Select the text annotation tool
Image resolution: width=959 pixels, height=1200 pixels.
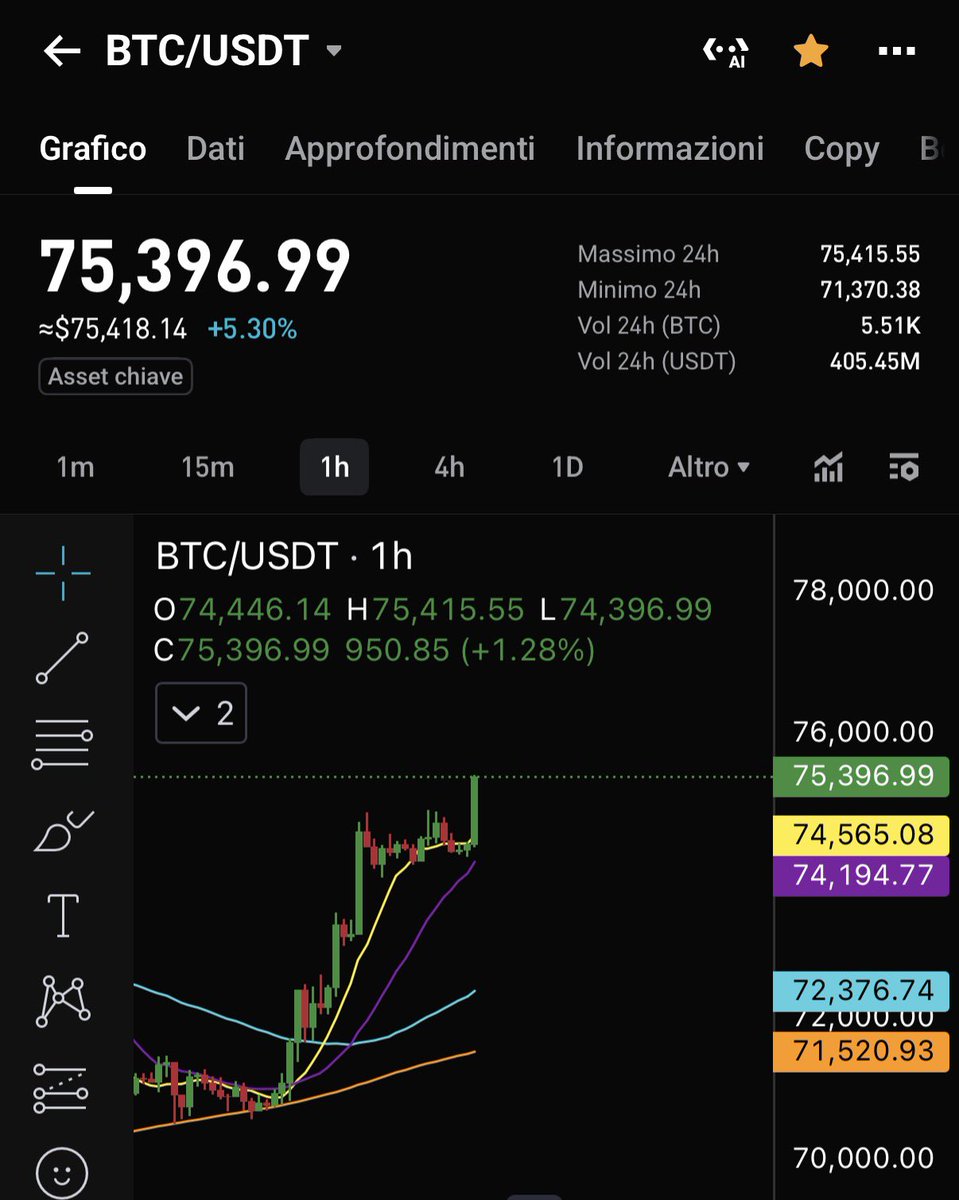click(x=63, y=915)
